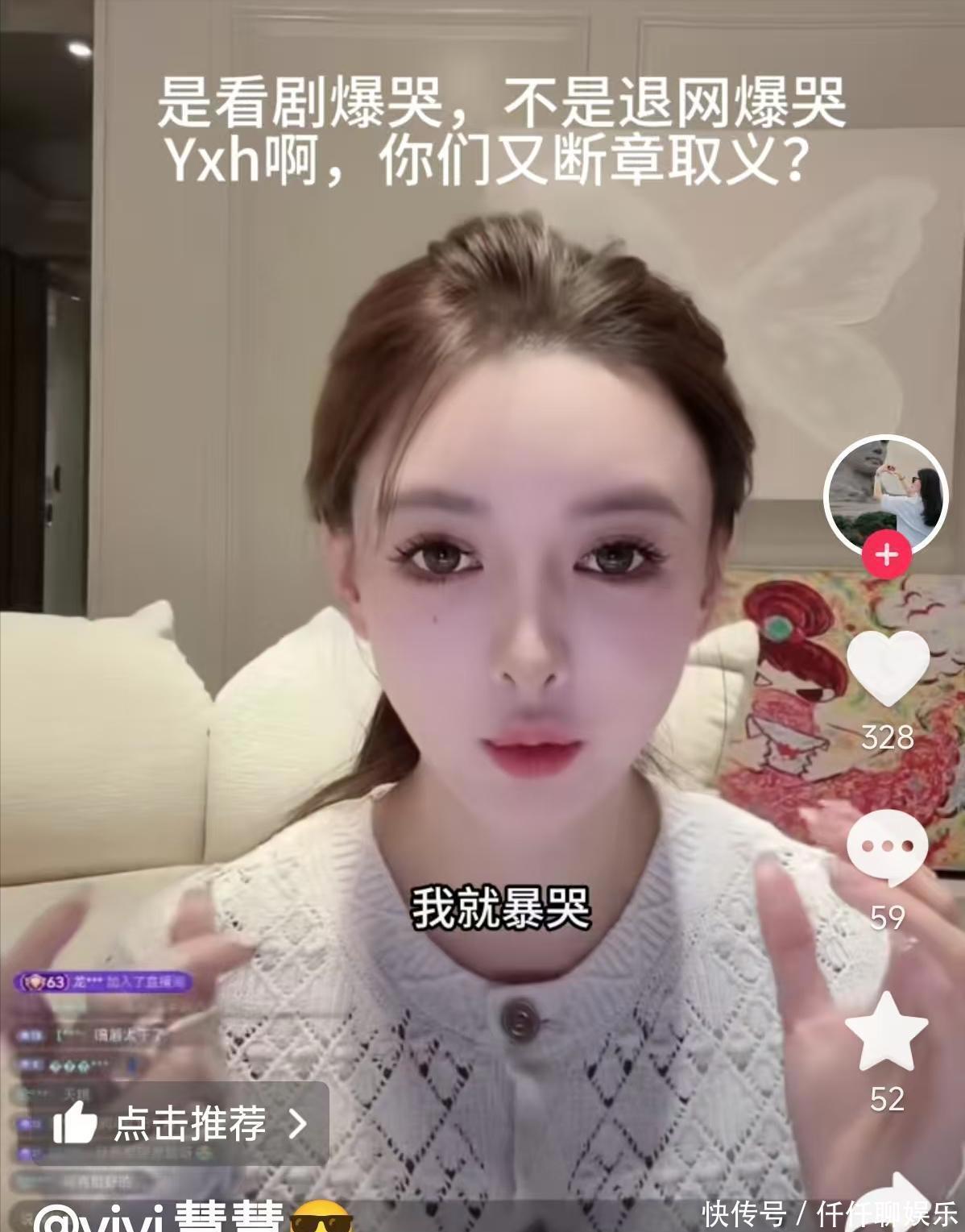Follow the creator with the plus button

pyautogui.click(x=886, y=555)
